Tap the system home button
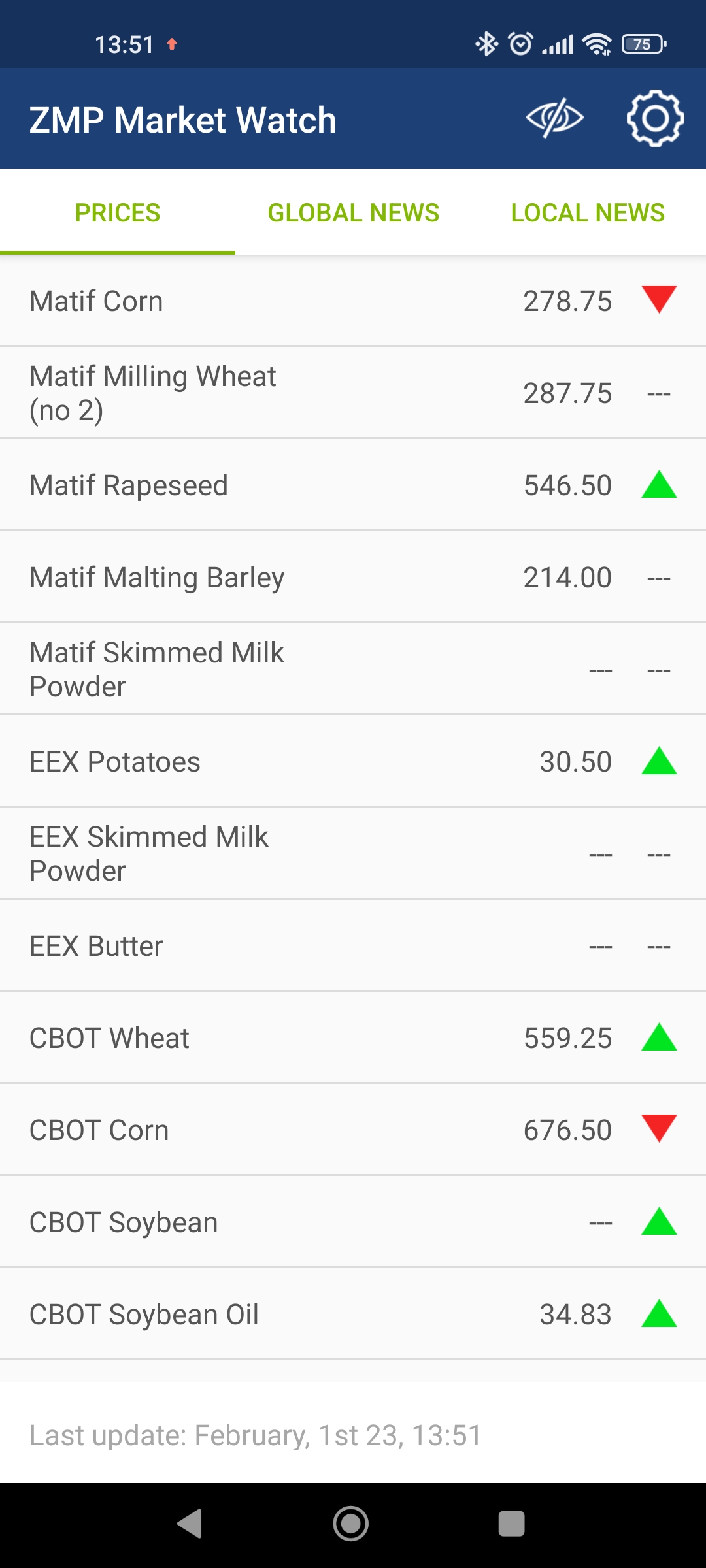706x1568 pixels. (x=351, y=1524)
